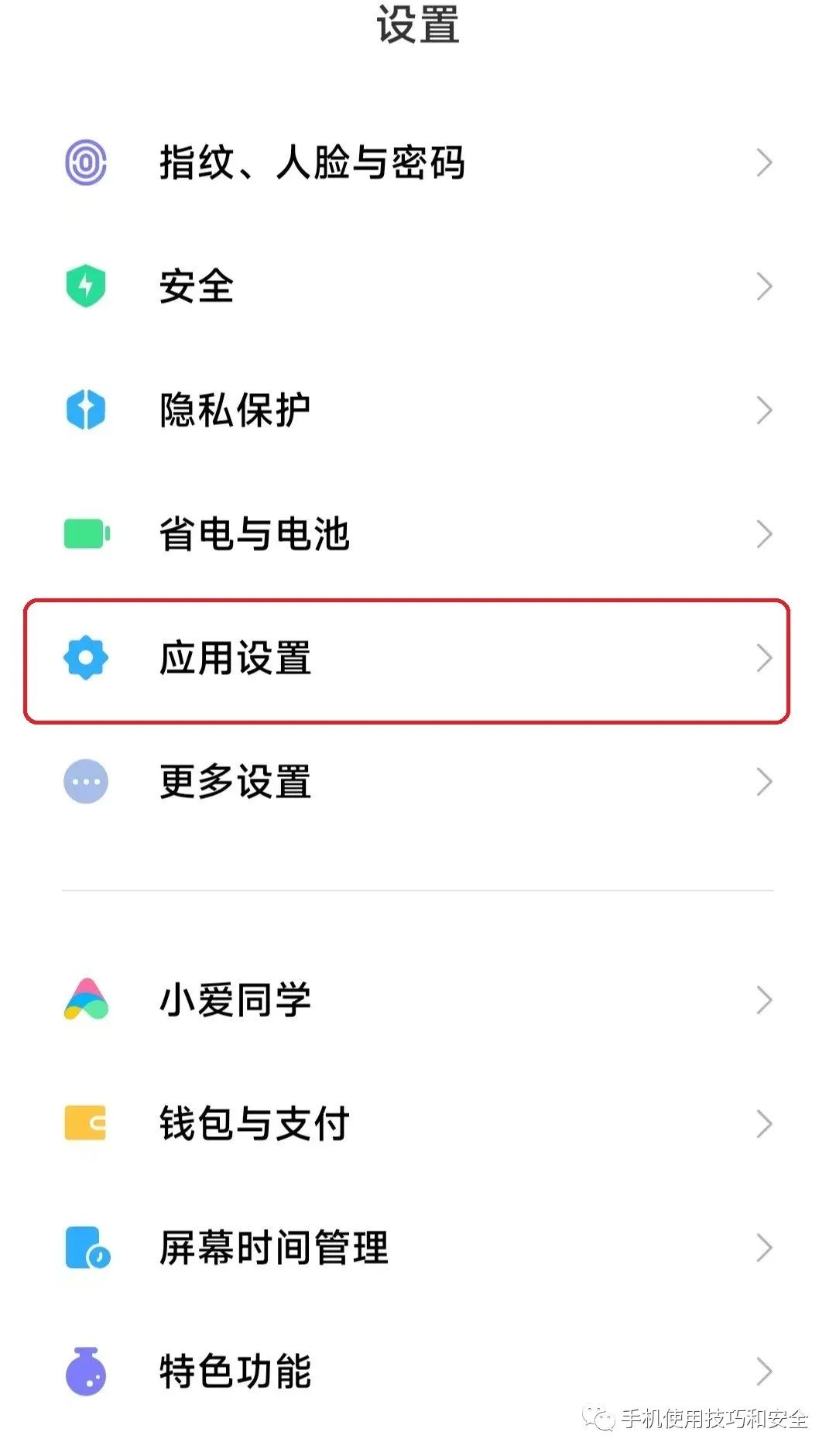Click the fingerprint icon beside 指纹、人脸与密码

point(86,162)
